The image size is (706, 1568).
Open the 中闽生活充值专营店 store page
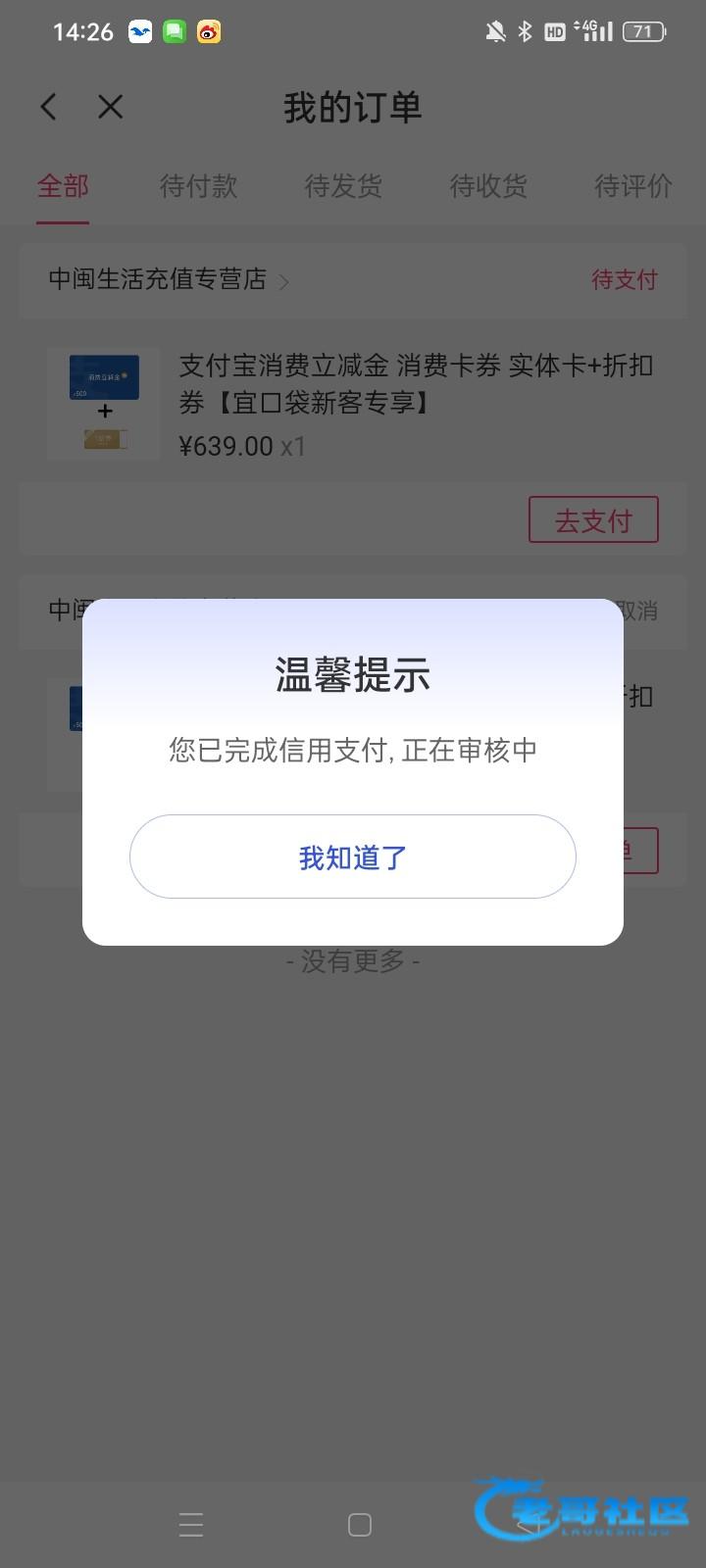169,280
